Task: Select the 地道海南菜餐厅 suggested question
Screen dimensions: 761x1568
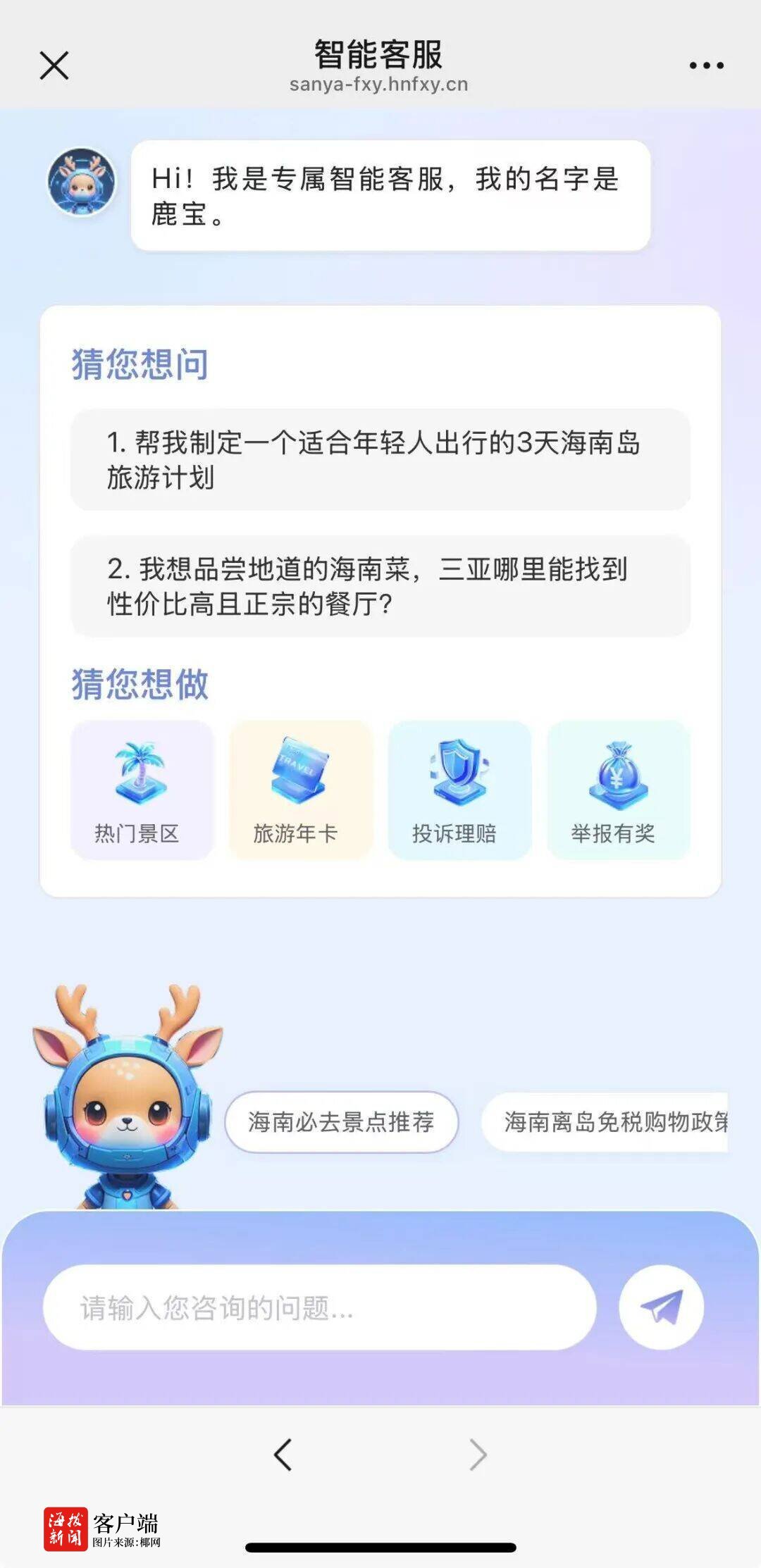Action: 380,586
